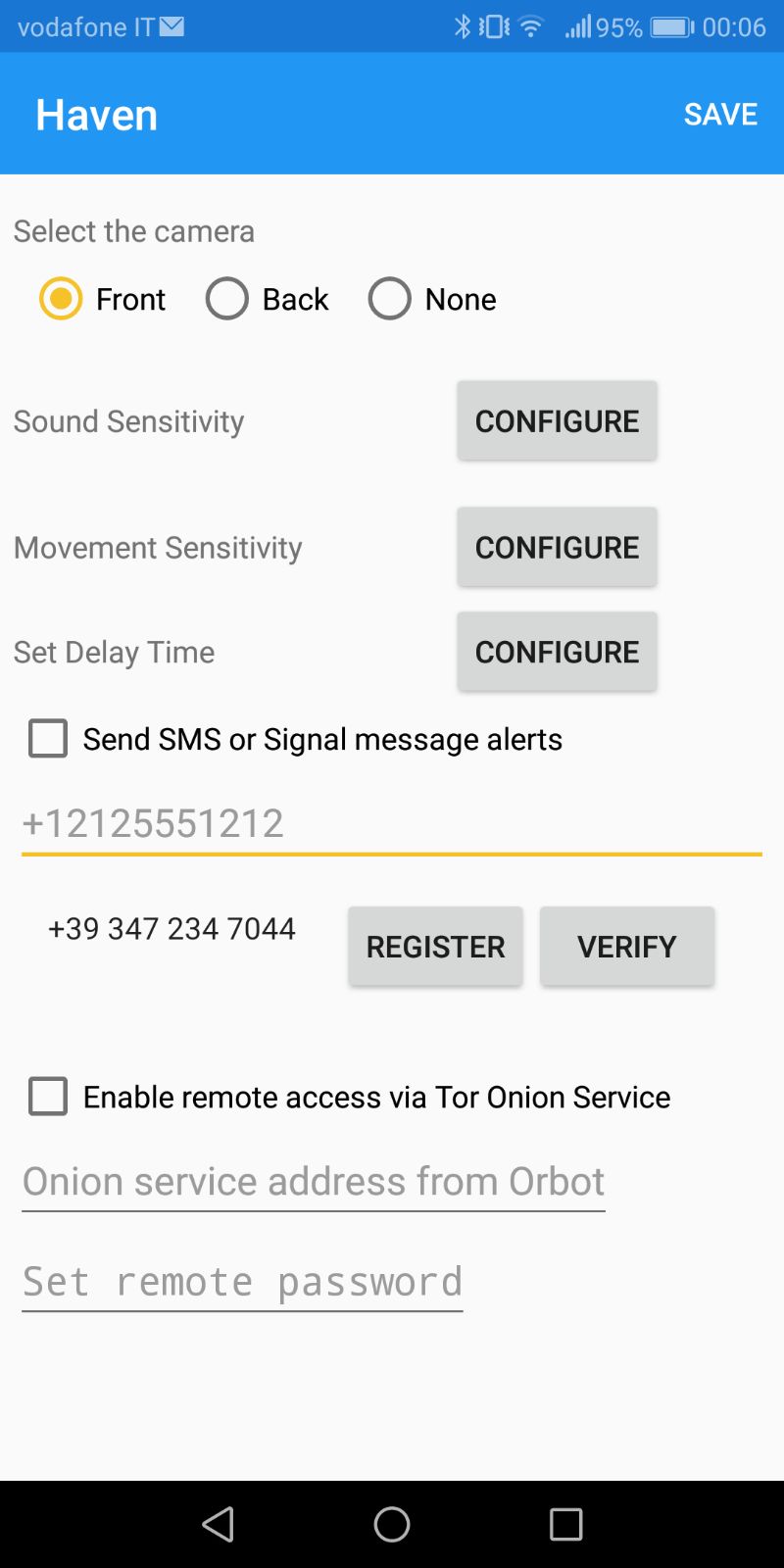784x1568 pixels.
Task: Edit the Onion service address field
Action: click(x=314, y=1182)
